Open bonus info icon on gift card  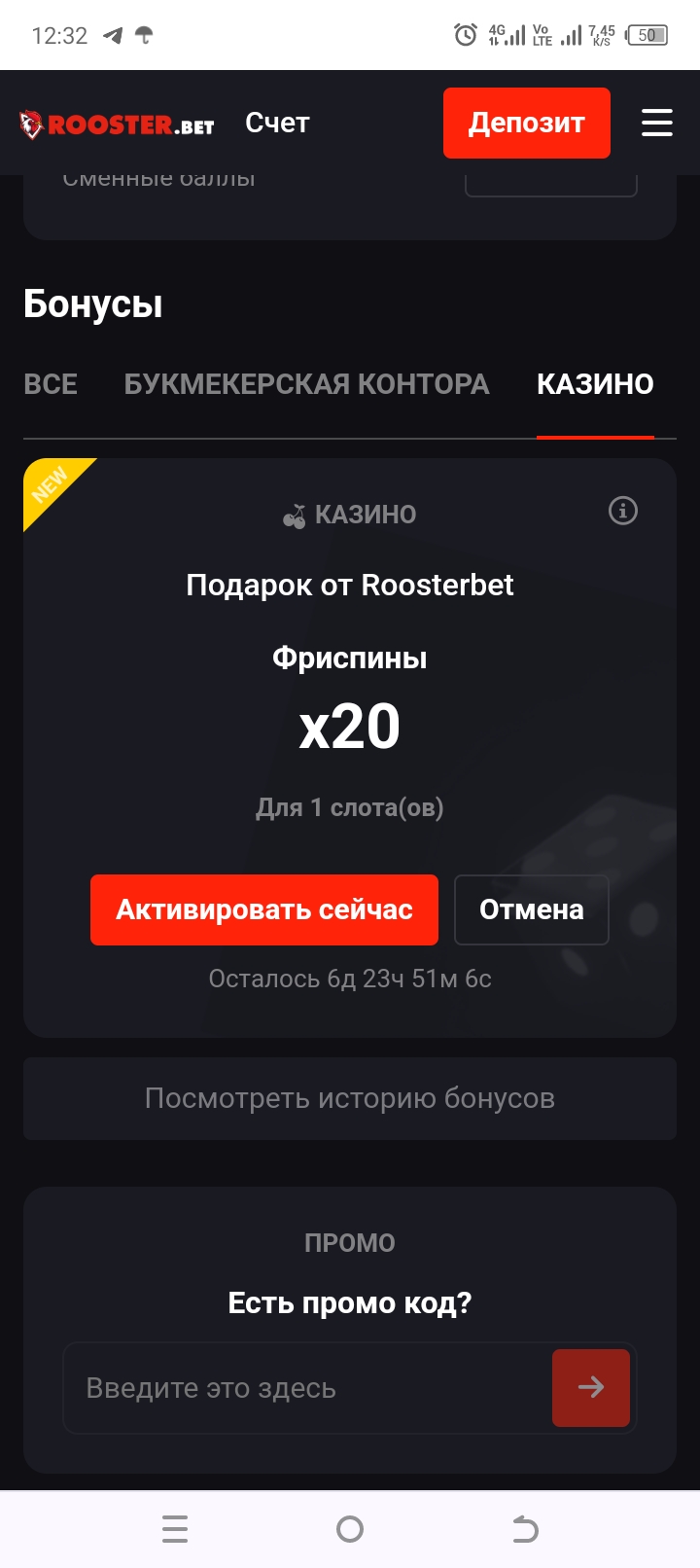point(623,511)
